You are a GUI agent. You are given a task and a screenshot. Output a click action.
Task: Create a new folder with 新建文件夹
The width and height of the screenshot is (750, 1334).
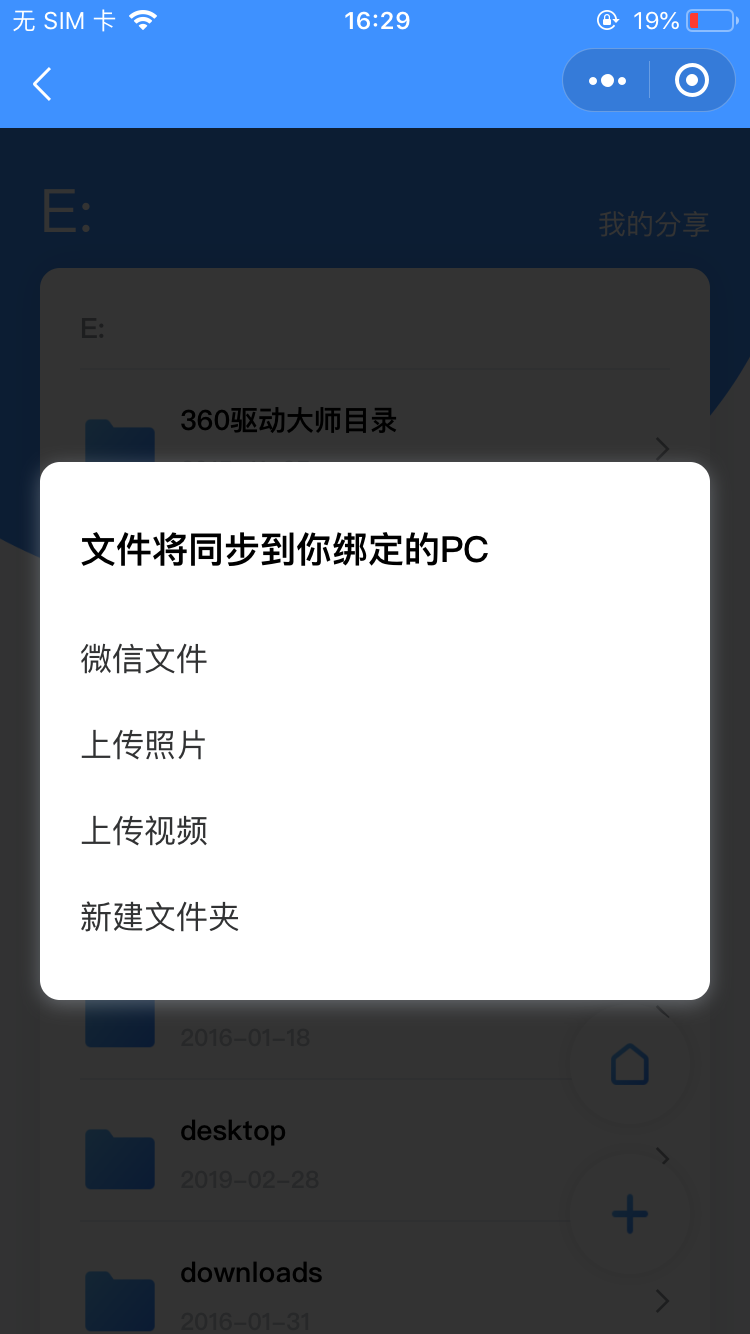160,917
